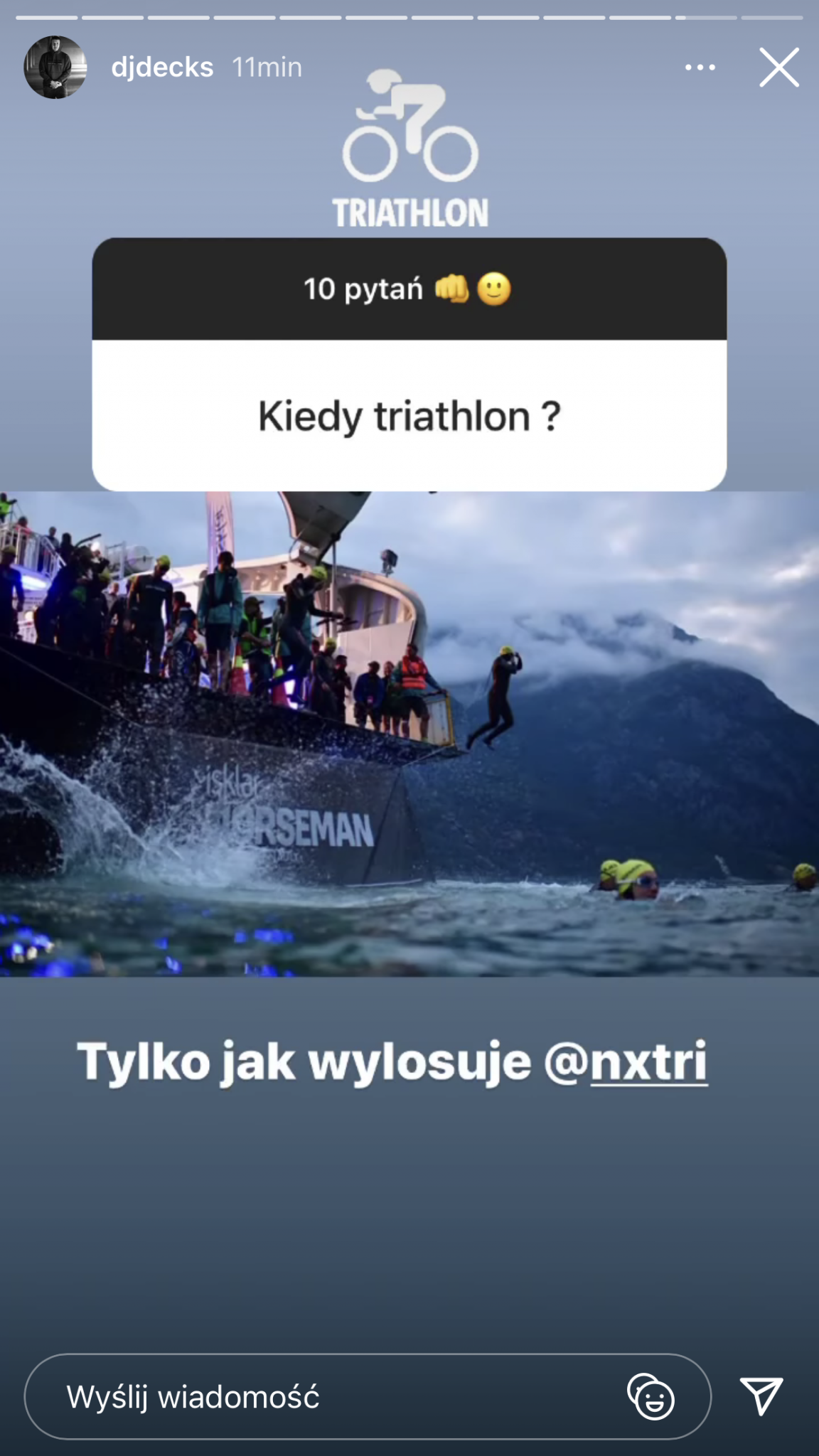This screenshot has height=1456, width=819.
Task: Tap the Wyślij wiadomość message field
Action: coord(320,1397)
